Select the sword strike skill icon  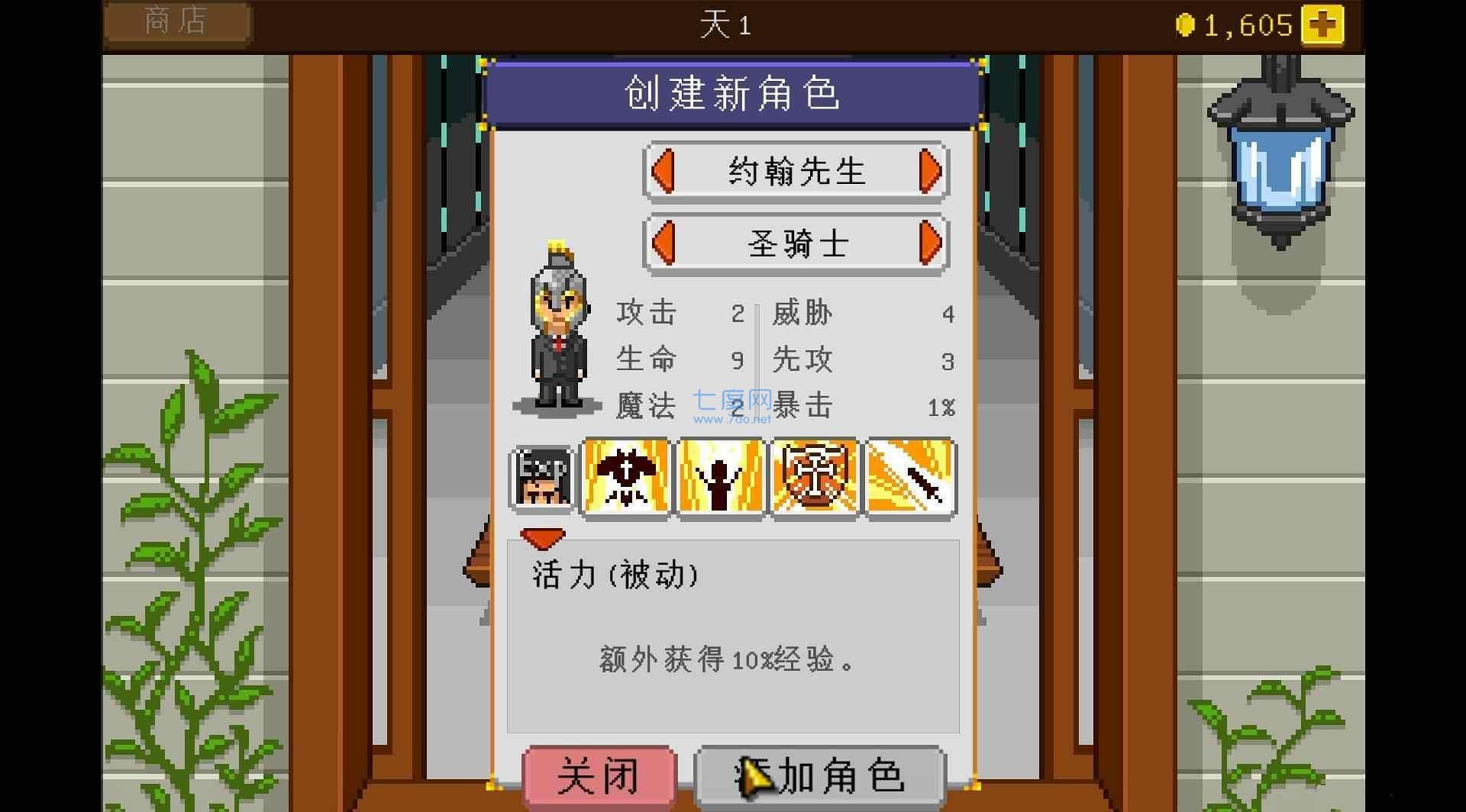coord(910,478)
